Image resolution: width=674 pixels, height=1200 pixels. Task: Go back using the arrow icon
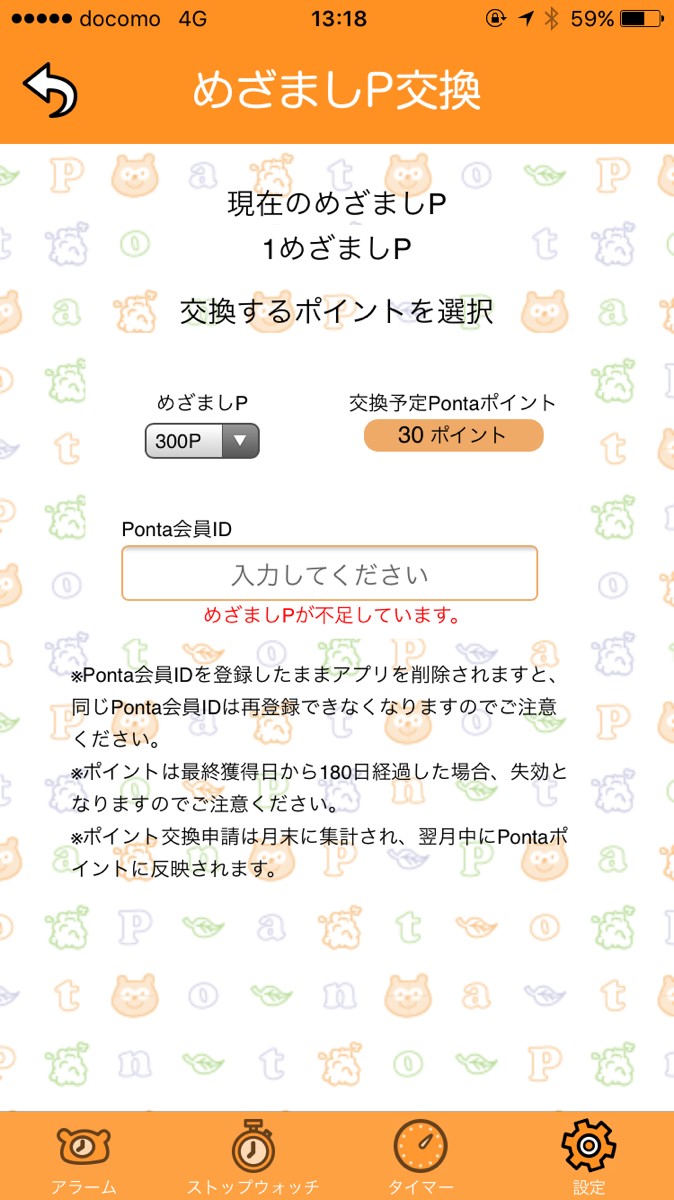pos(50,91)
